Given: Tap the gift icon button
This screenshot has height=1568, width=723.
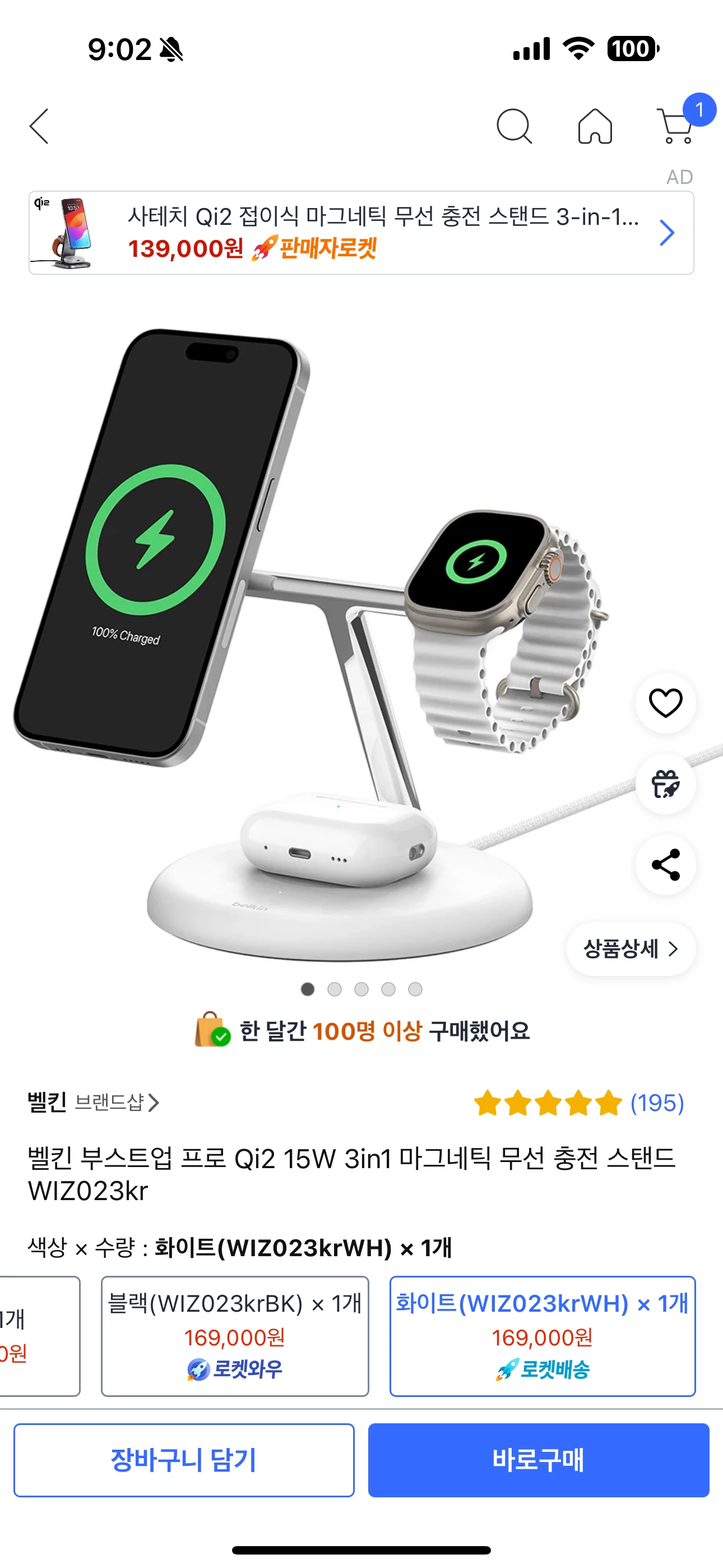Looking at the screenshot, I should click(x=665, y=784).
